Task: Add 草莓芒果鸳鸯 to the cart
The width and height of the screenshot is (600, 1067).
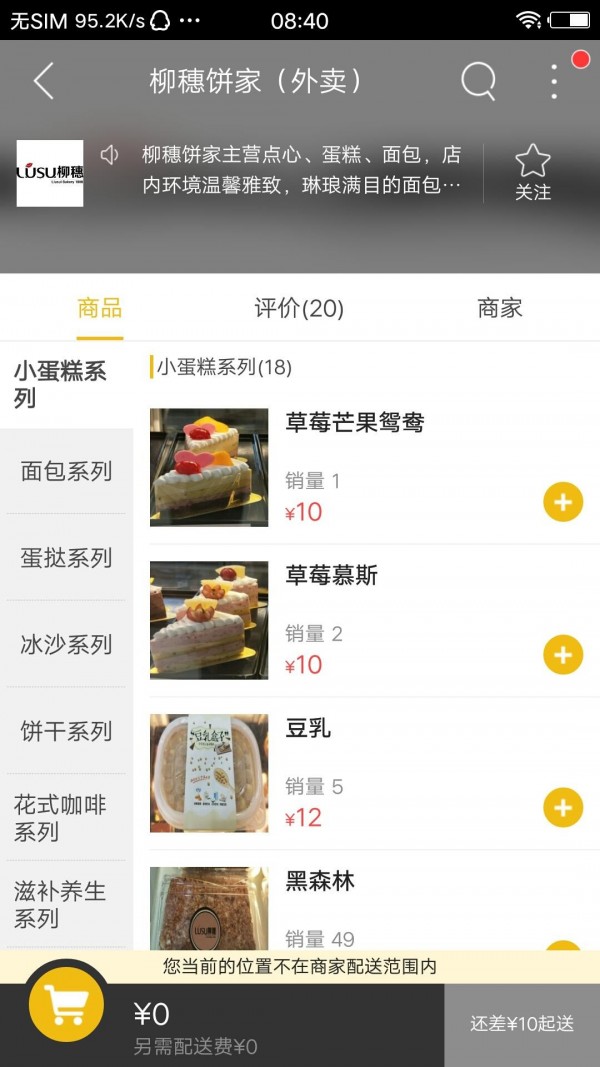Action: (x=563, y=502)
